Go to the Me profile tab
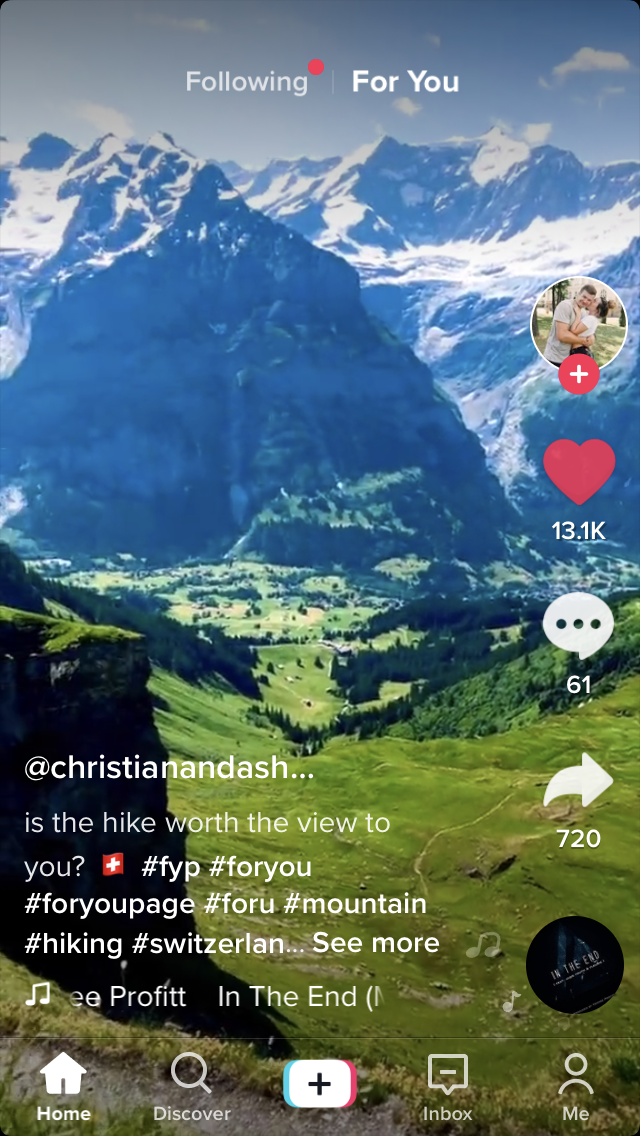Viewport: 640px width, 1136px height. pyautogui.click(x=575, y=1086)
